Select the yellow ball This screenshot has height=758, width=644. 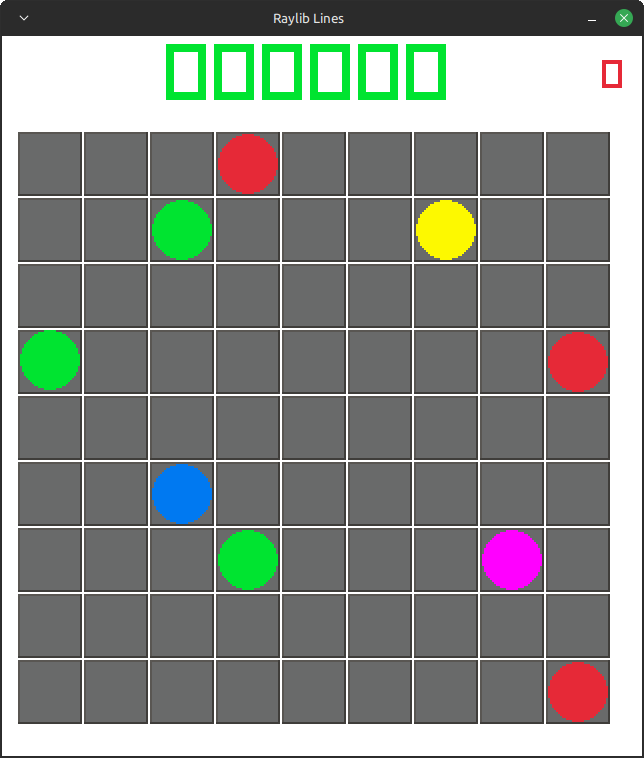tap(446, 230)
